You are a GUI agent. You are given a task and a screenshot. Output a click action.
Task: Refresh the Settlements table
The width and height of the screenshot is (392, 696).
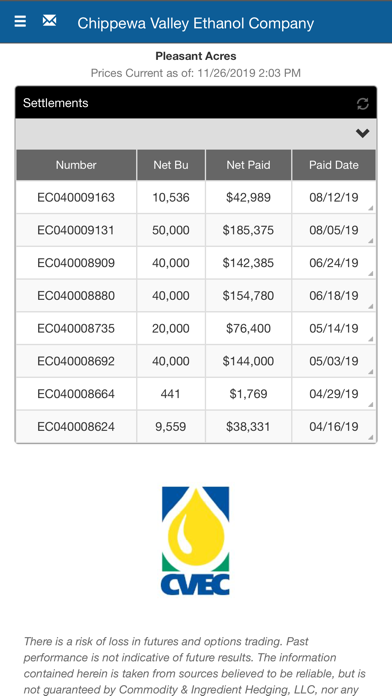(x=363, y=104)
